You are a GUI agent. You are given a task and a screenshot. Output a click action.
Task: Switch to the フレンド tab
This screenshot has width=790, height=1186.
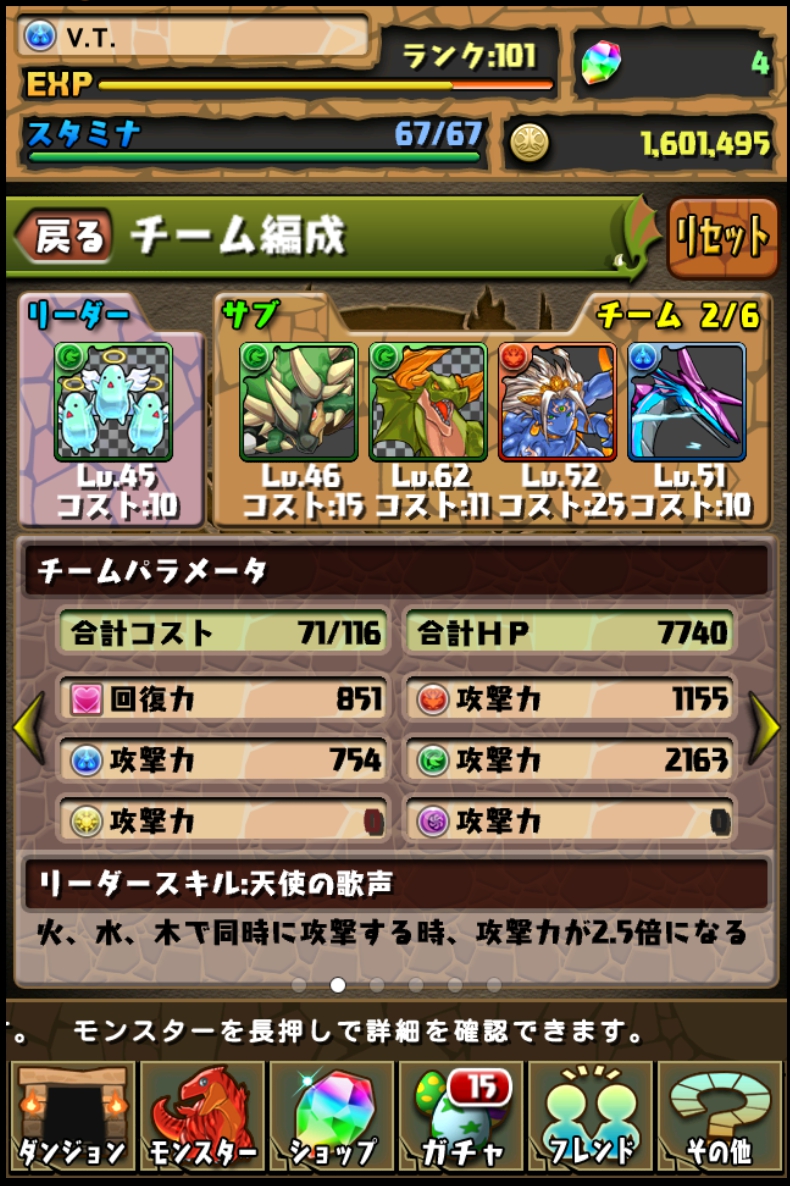pos(590,1117)
